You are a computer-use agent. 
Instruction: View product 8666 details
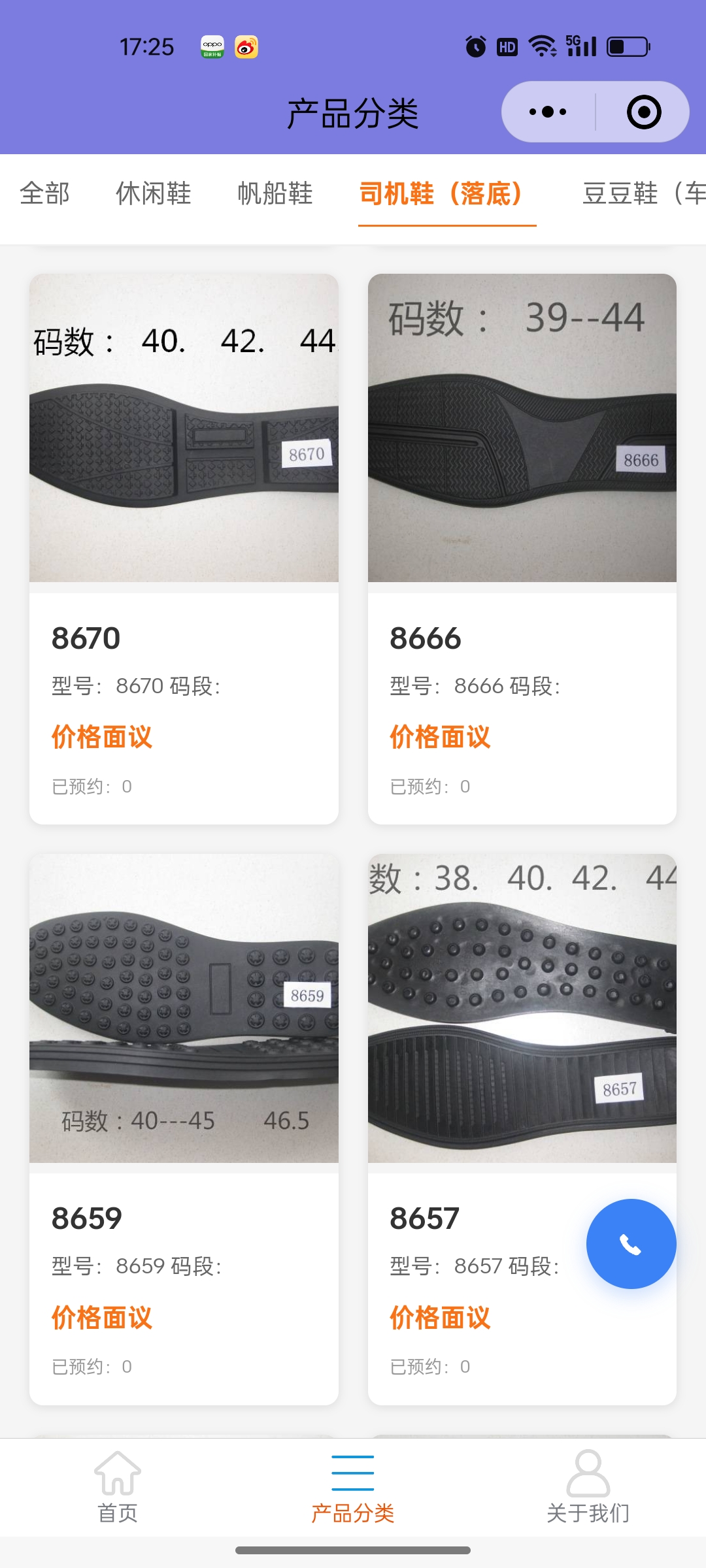[x=522, y=549]
